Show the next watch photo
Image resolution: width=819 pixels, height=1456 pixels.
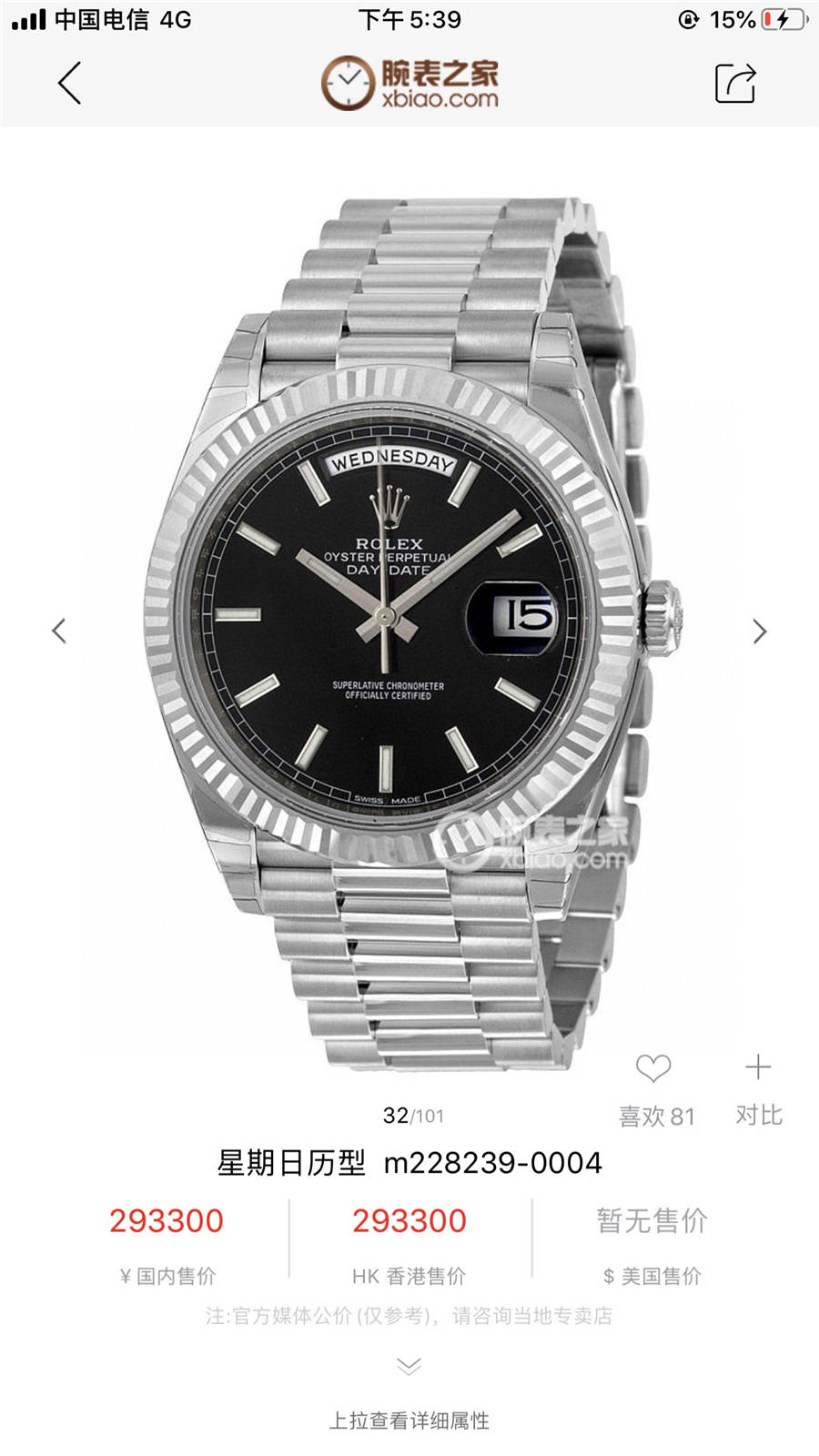[x=760, y=631]
